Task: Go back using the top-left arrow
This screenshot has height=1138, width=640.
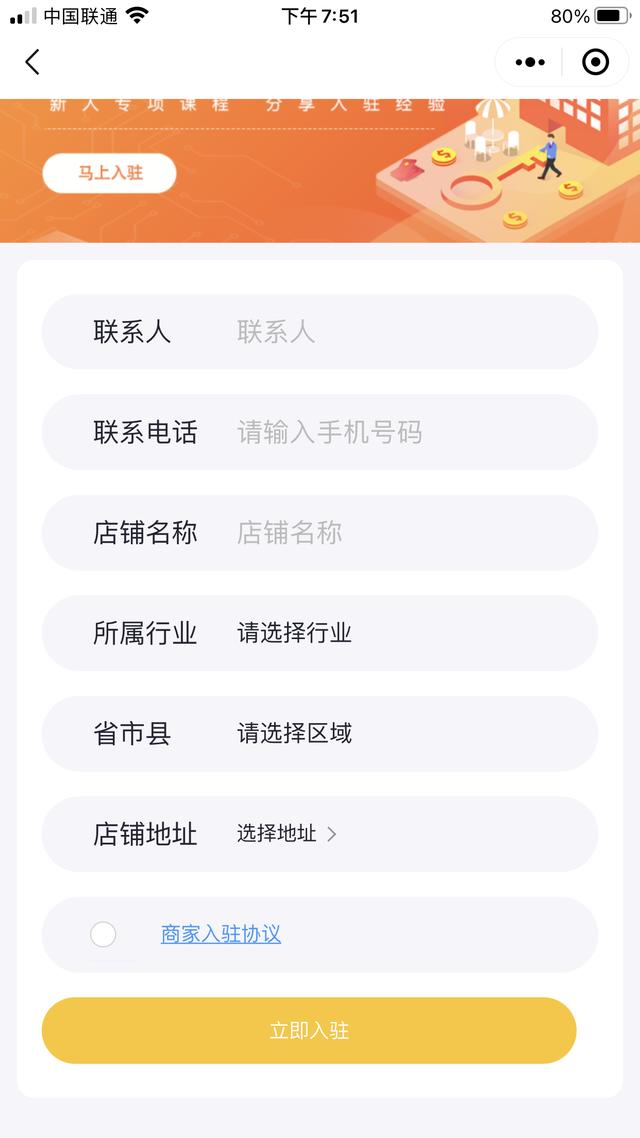Action: (x=32, y=62)
